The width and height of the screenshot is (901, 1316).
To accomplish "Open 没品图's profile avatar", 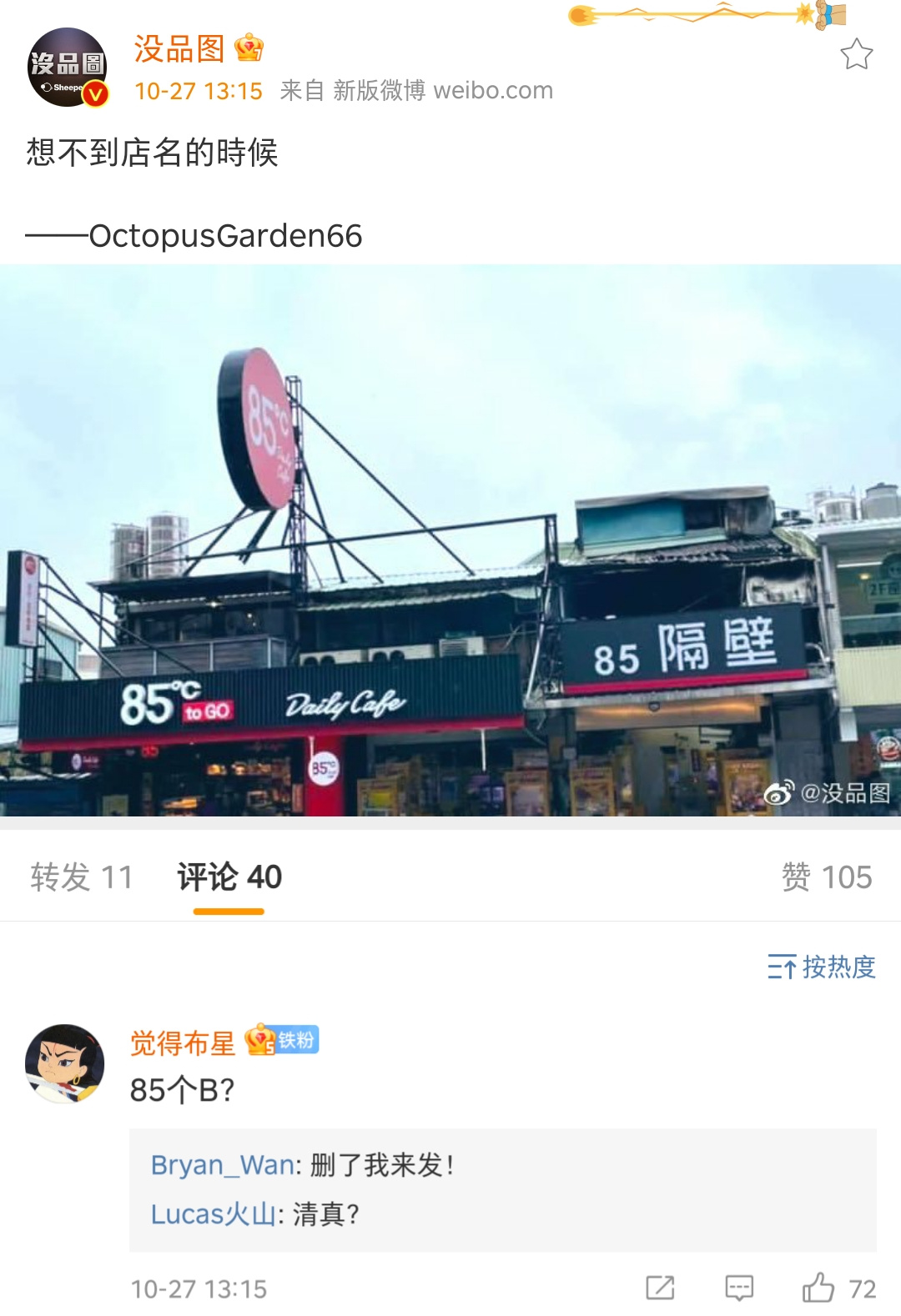I will point(68,68).
